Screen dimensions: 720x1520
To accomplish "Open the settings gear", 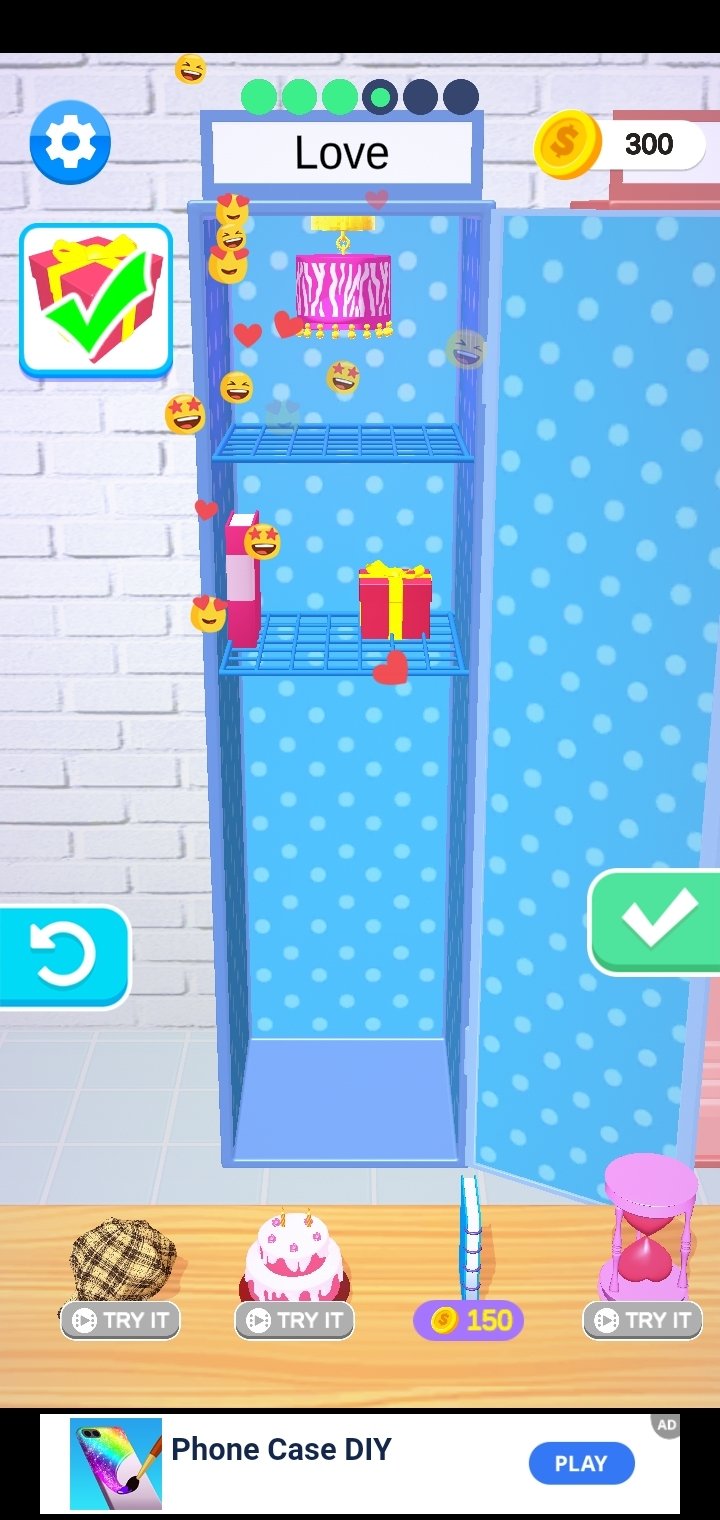I will 70,143.
